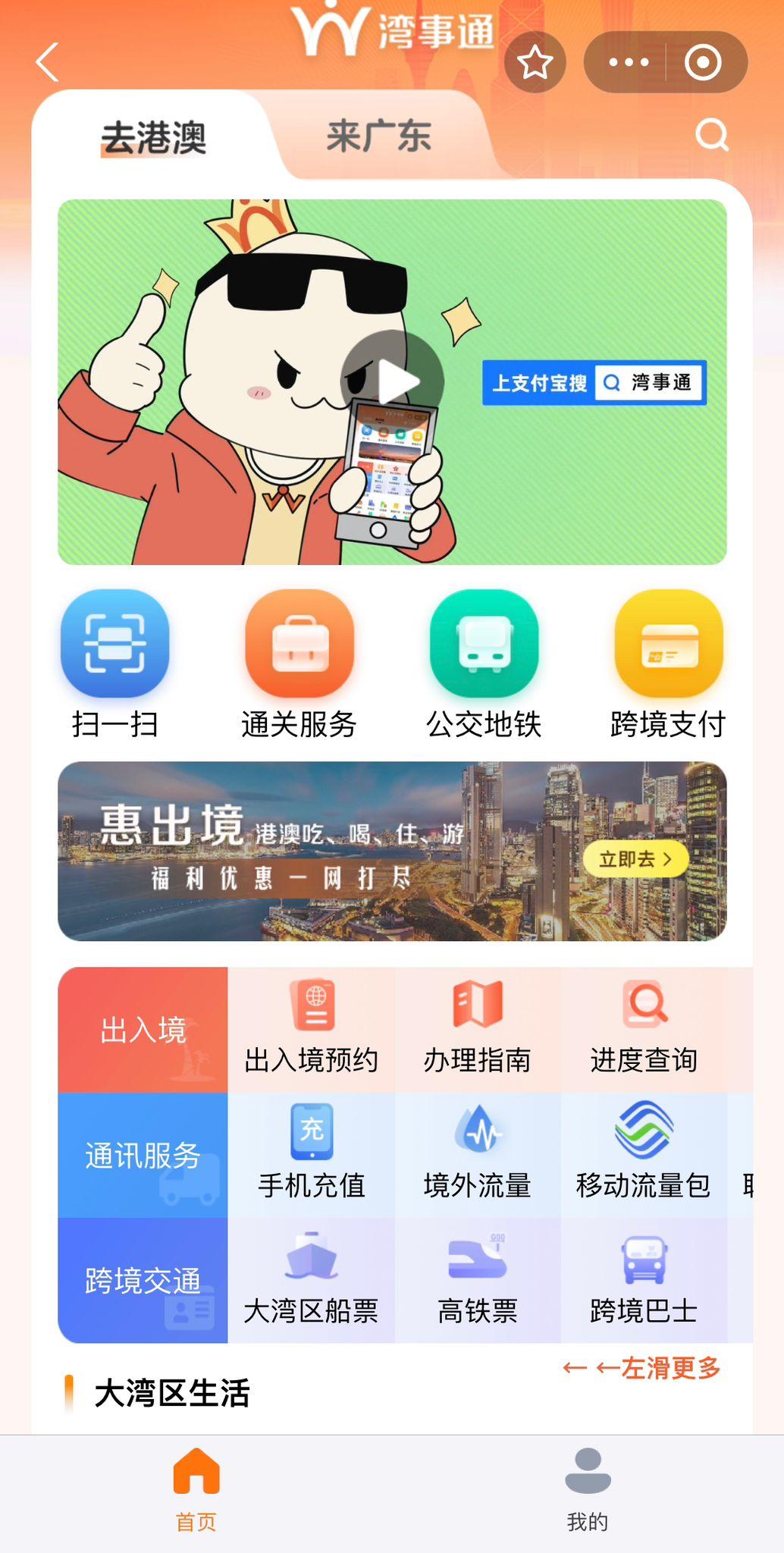Screen dimensions: 784x1553
Task: Open 扫一扫 scanner
Action: (115, 664)
